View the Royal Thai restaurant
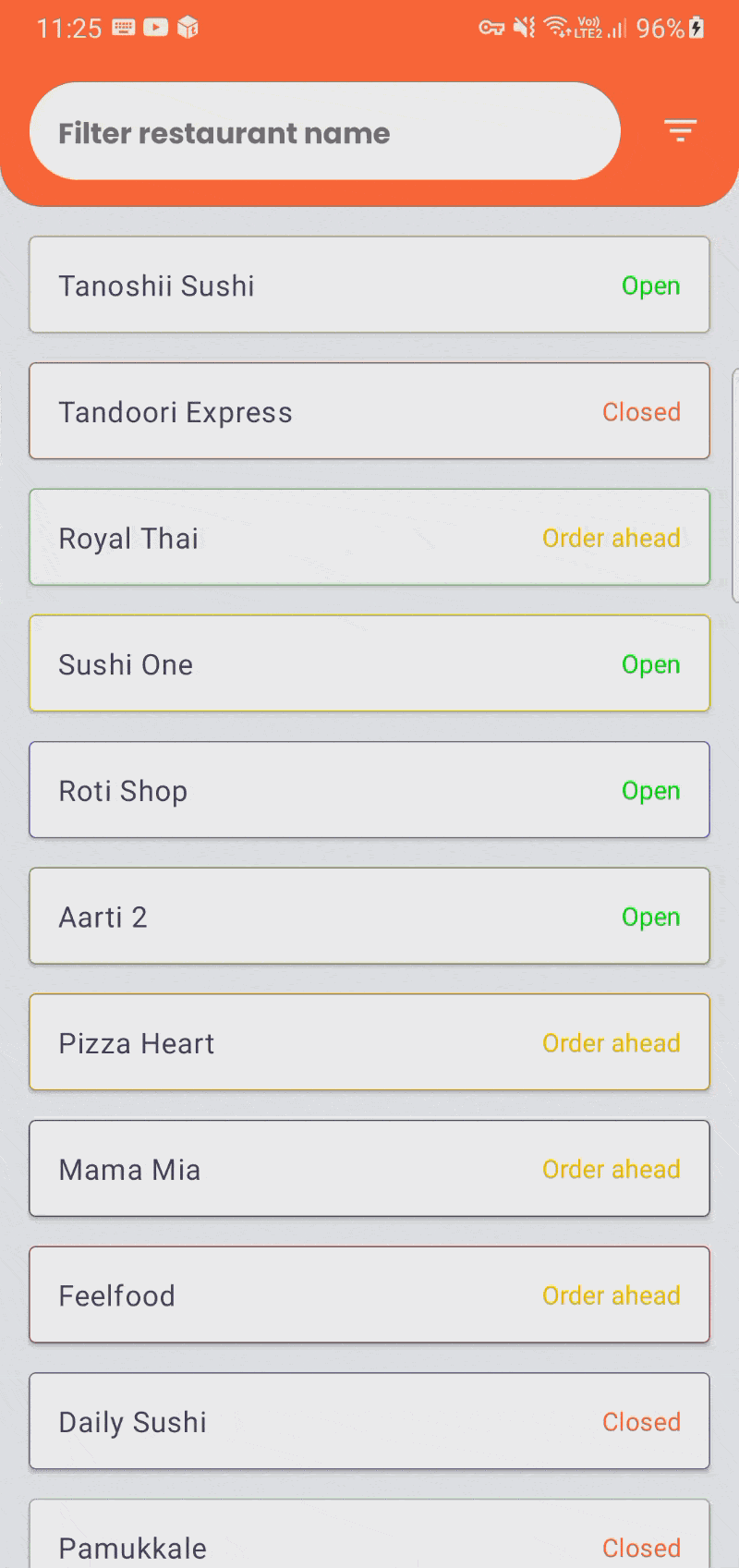The height and width of the screenshot is (1568, 739). point(369,538)
